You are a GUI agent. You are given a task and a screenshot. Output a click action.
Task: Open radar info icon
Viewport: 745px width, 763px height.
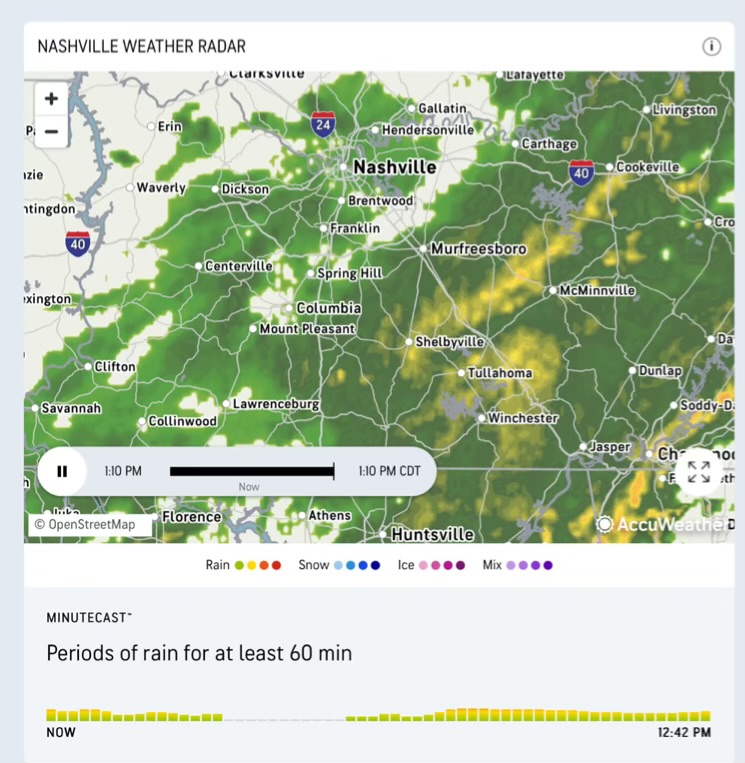pos(711,47)
